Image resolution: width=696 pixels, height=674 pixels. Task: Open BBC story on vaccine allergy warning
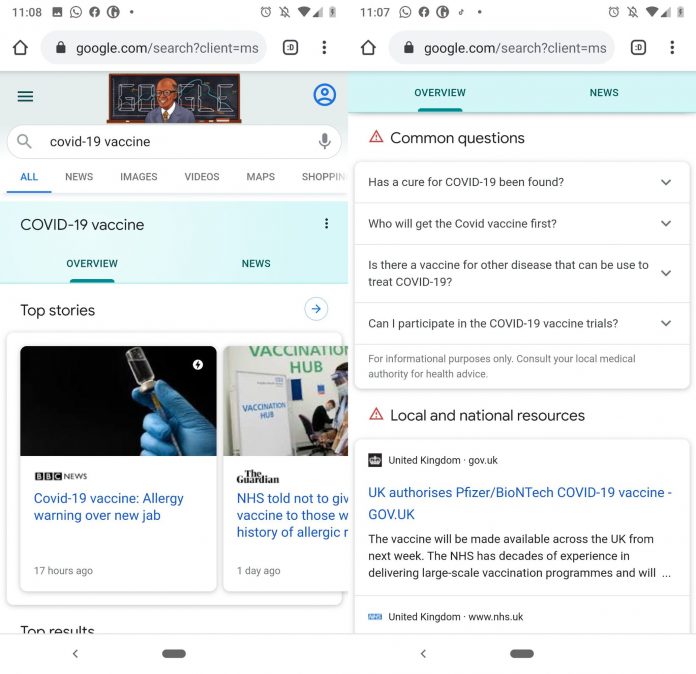pos(109,507)
